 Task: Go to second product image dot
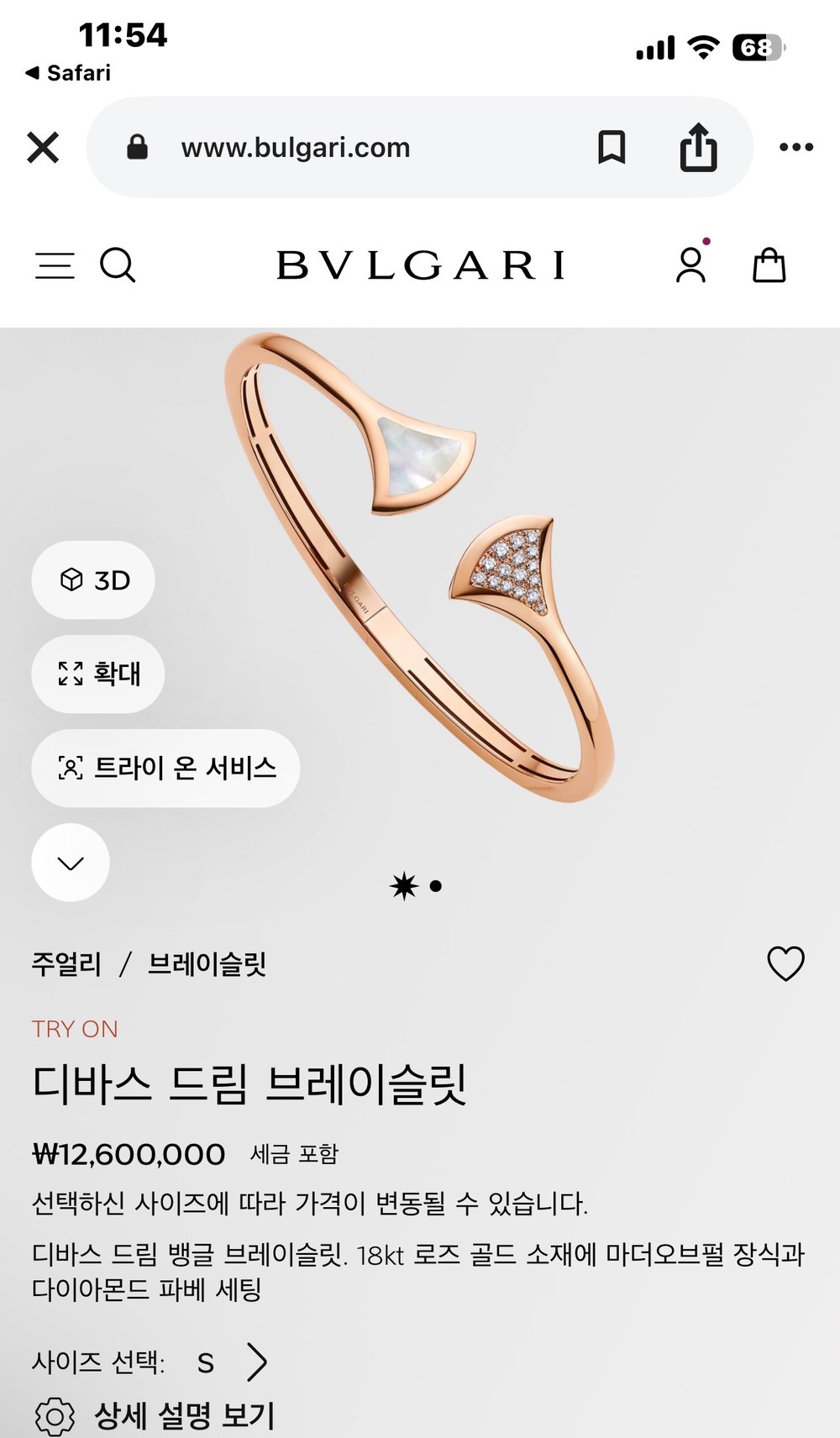tap(435, 885)
